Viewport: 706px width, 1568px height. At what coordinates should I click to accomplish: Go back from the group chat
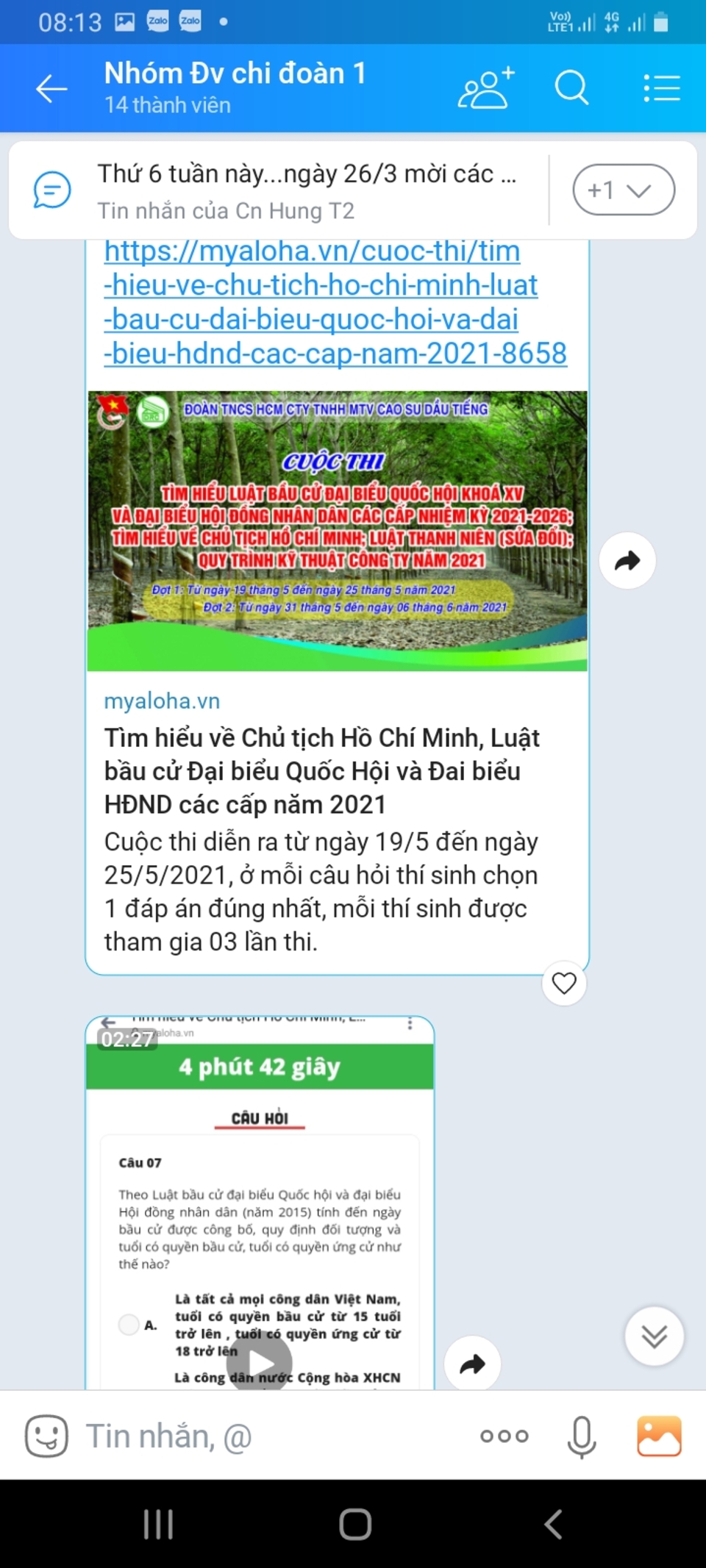(x=51, y=89)
